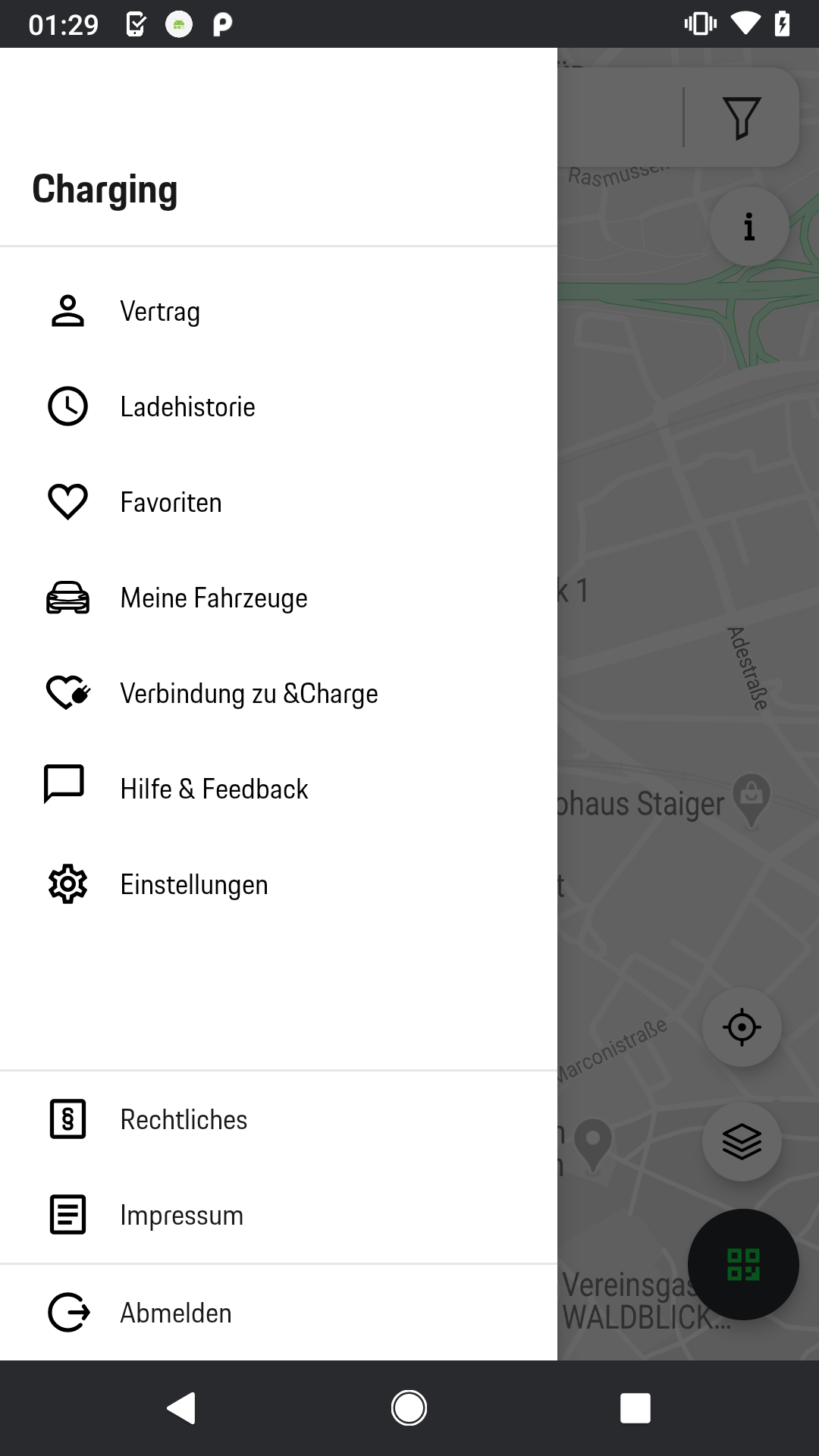The width and height of the screenshot is (819, 1456).
Task: Log out via Abmelden
Action: click(x=175, y=1313)
